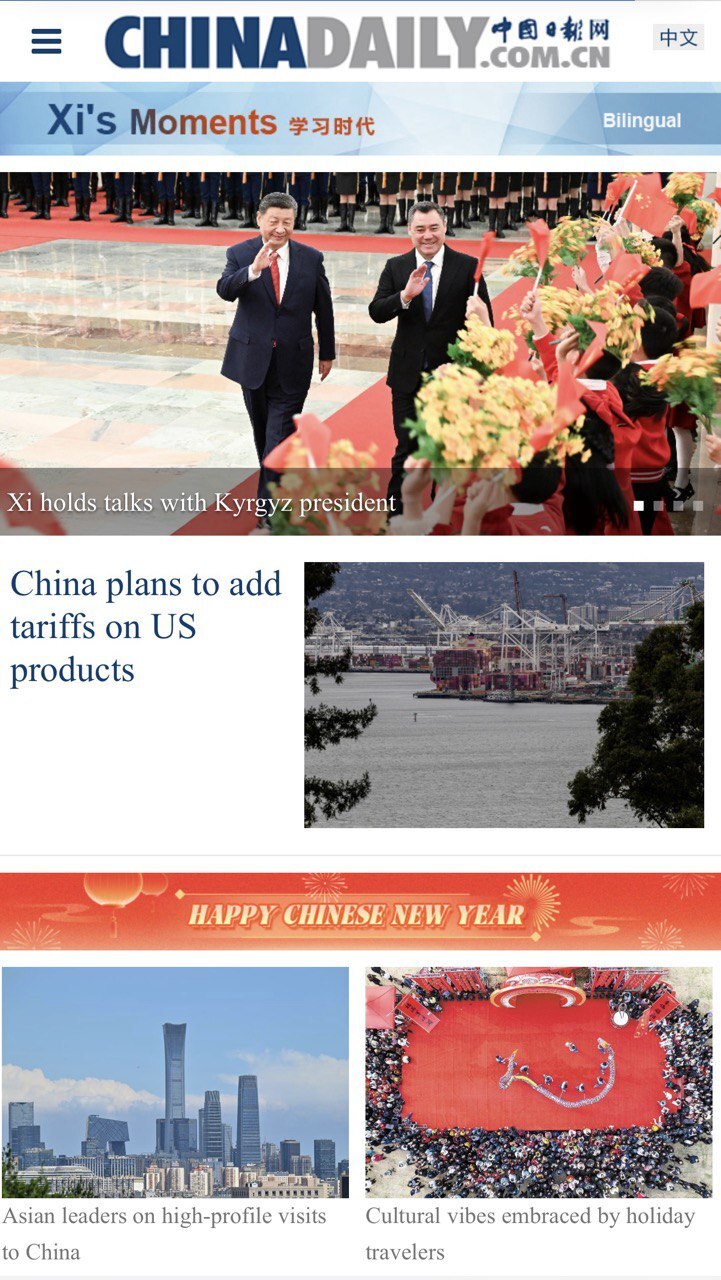Screen dimensions: 721x1280
Task: Open the port photo for the tariffs story
Action: (x=504, y=694)
